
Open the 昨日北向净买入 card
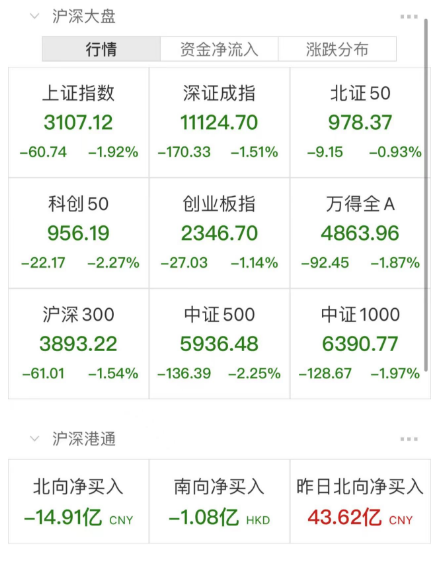[360, 501]
